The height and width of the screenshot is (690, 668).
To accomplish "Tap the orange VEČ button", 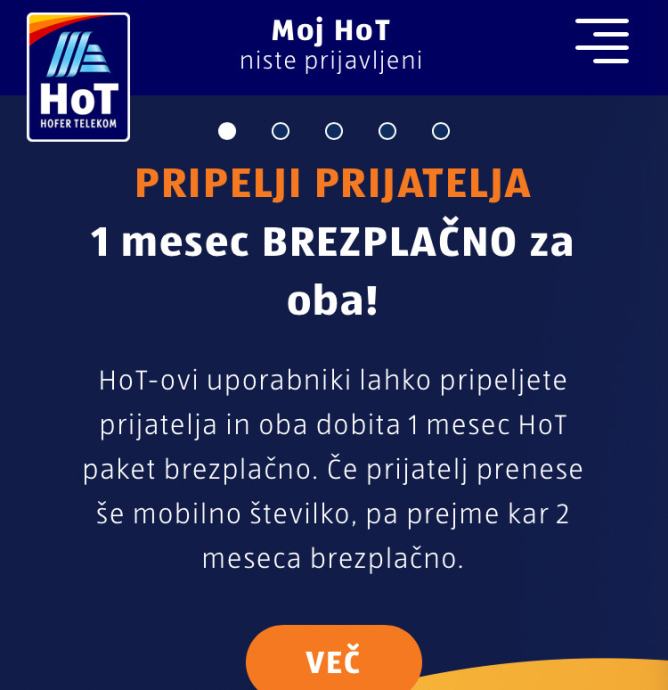I will point(334,661).
